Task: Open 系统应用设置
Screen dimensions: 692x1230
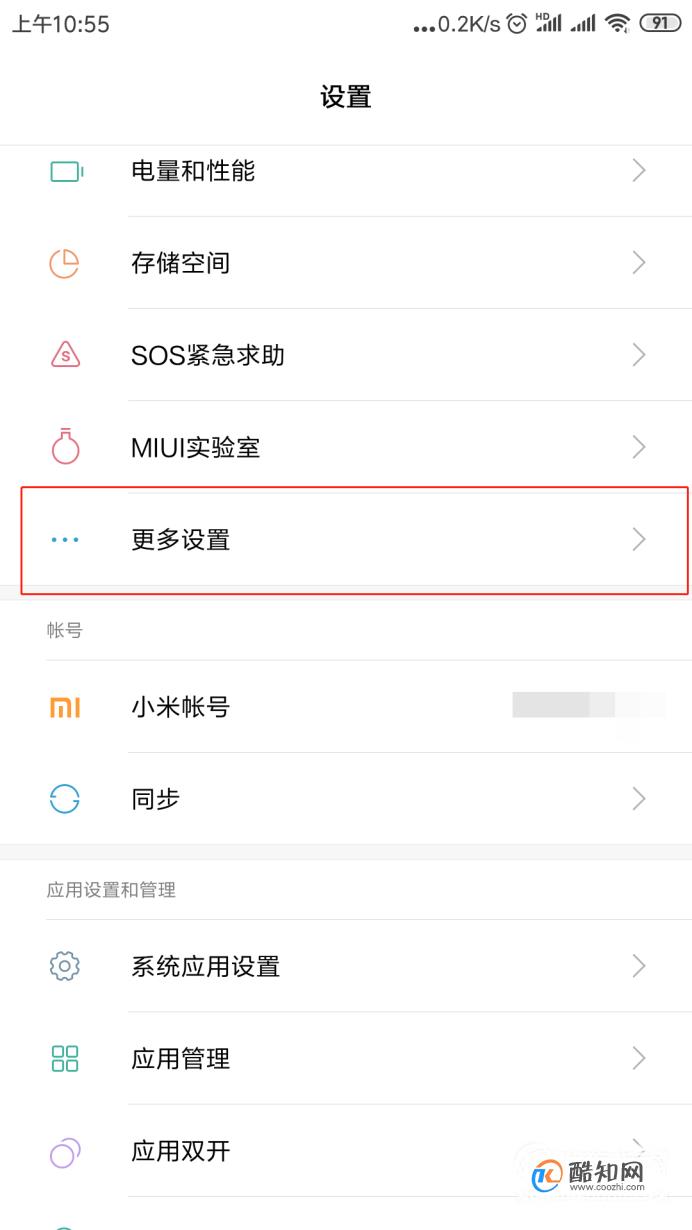Action: [x=346, y=966]
